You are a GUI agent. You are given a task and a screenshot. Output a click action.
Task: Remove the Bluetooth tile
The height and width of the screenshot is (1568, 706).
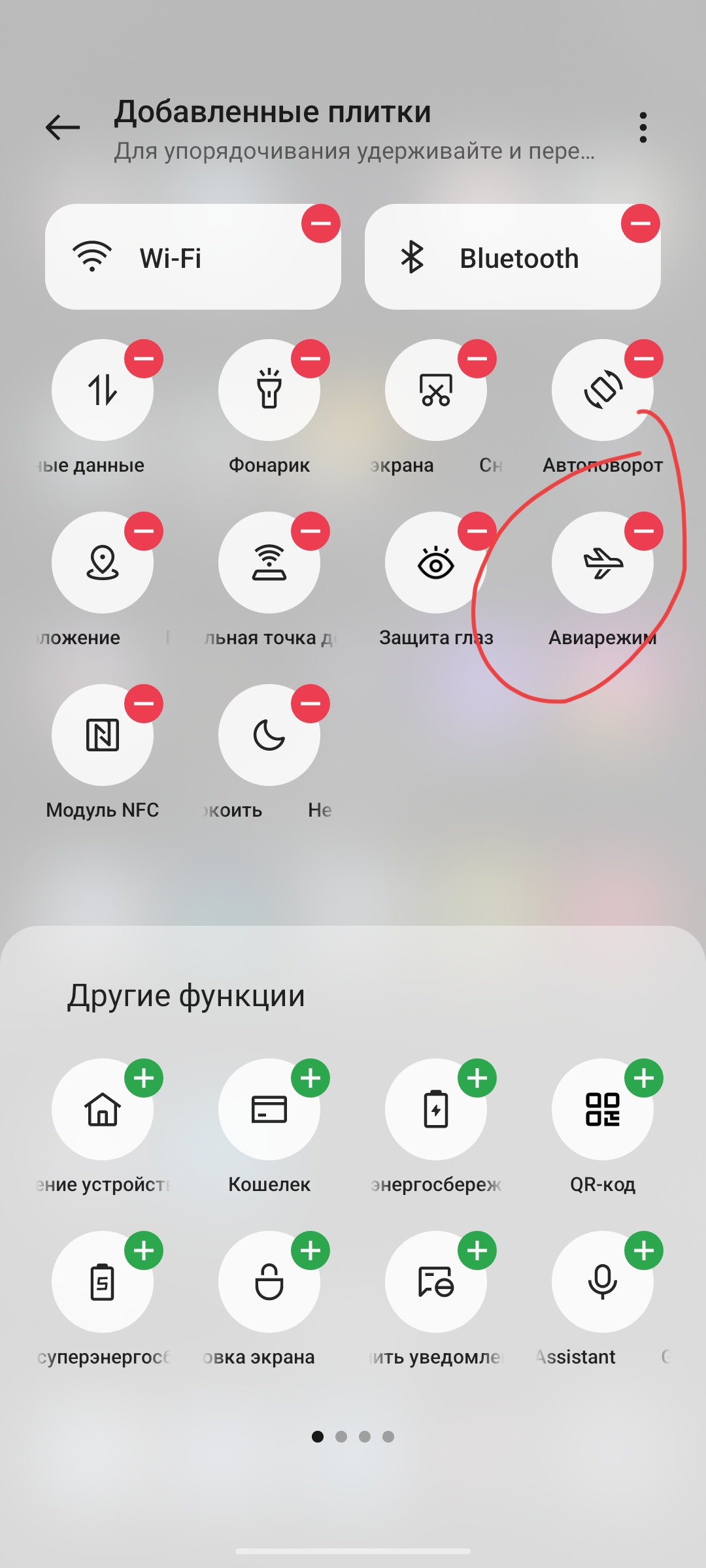641,223
